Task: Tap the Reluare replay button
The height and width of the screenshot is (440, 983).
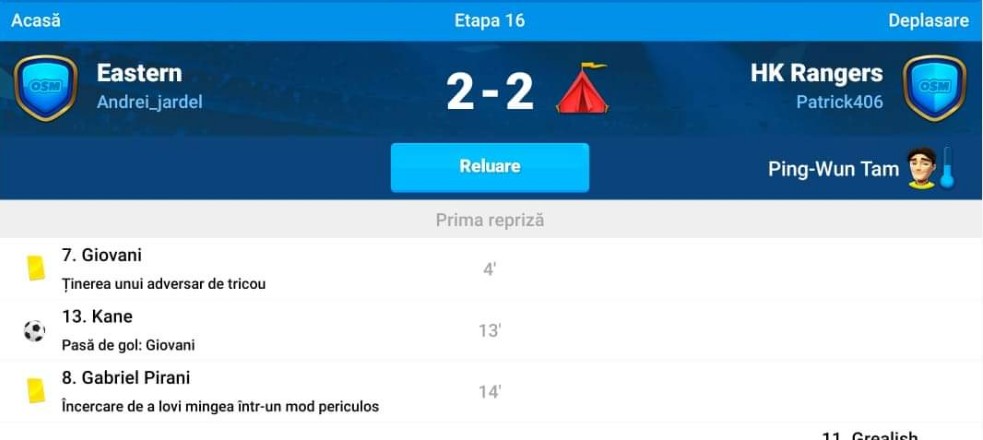Action: pos(489,167)
